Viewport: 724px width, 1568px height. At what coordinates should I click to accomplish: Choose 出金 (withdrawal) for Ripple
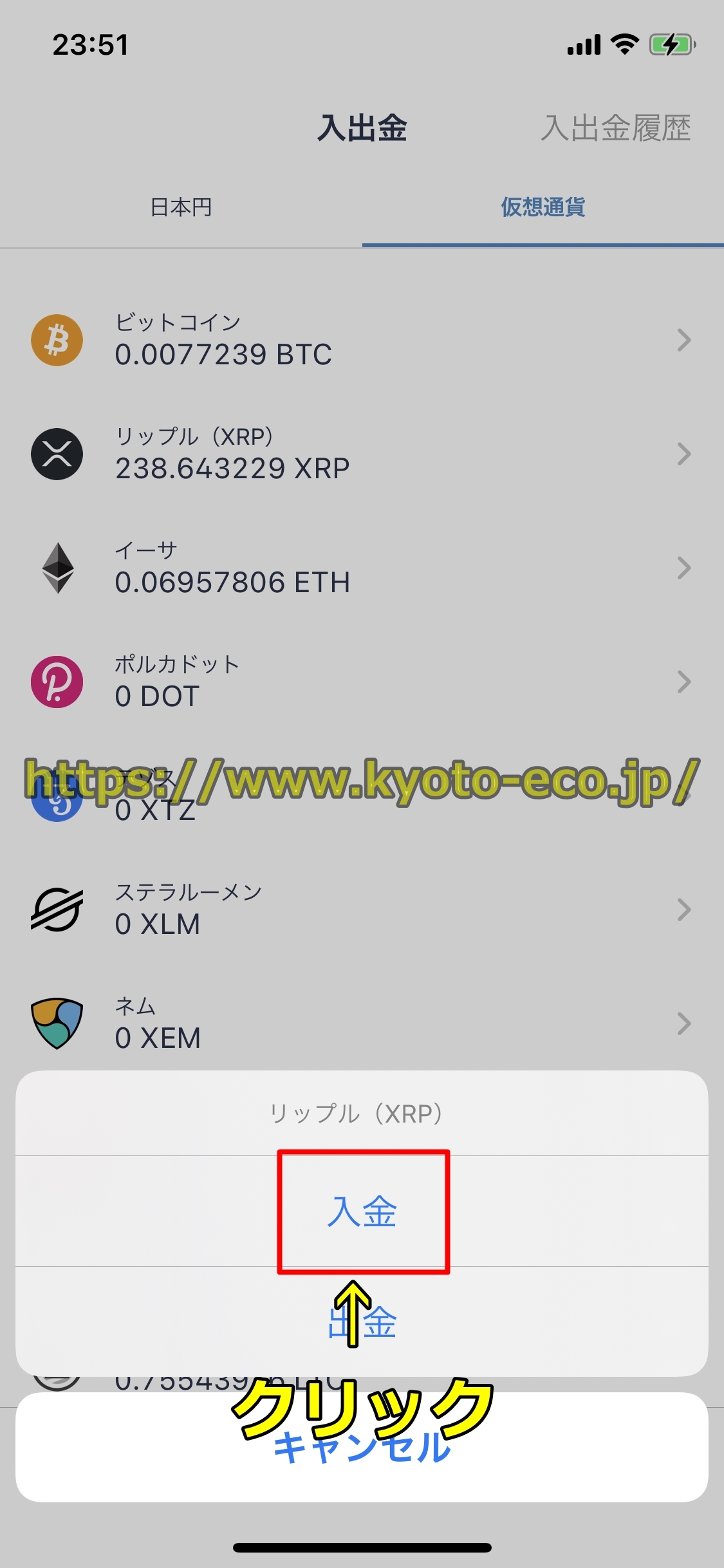[362, 1322]
